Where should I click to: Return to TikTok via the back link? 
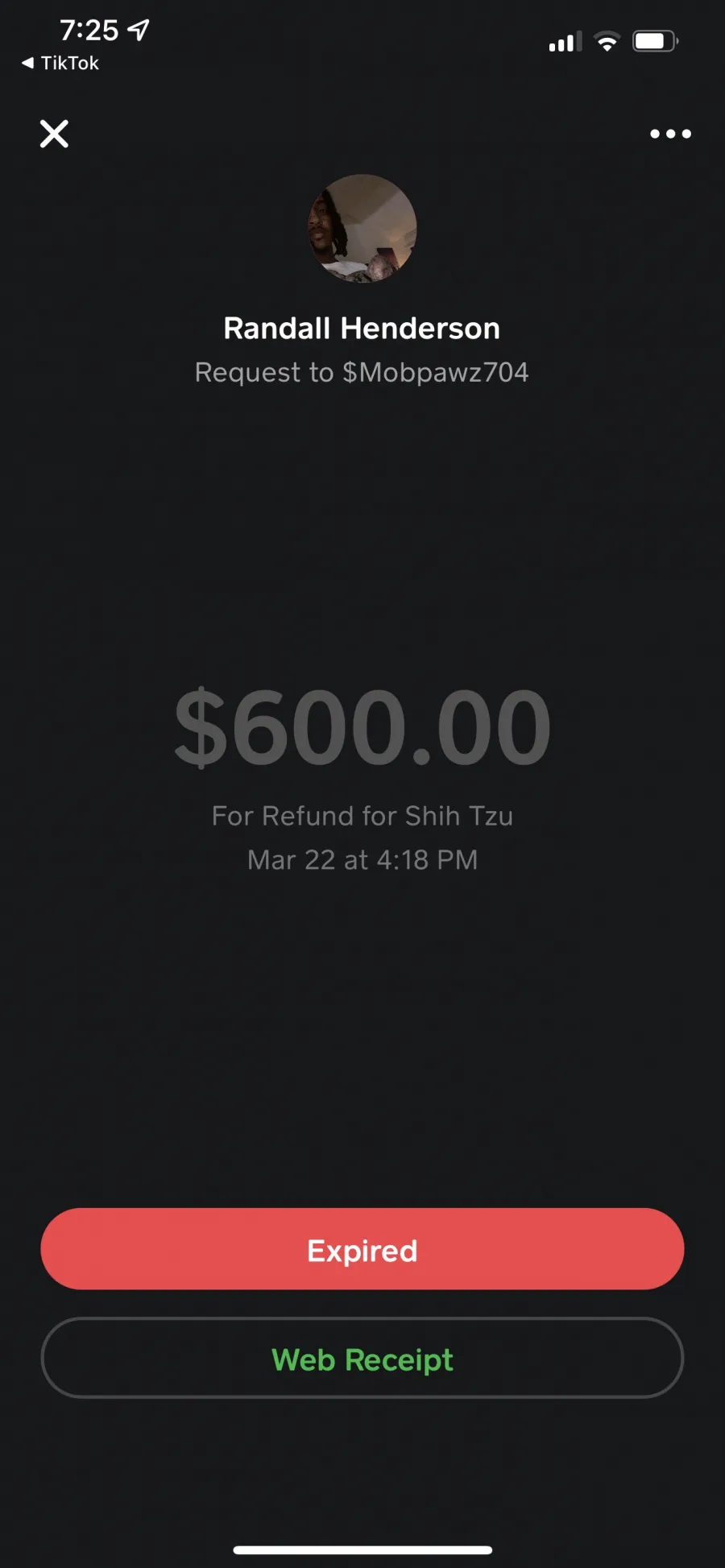60,63
